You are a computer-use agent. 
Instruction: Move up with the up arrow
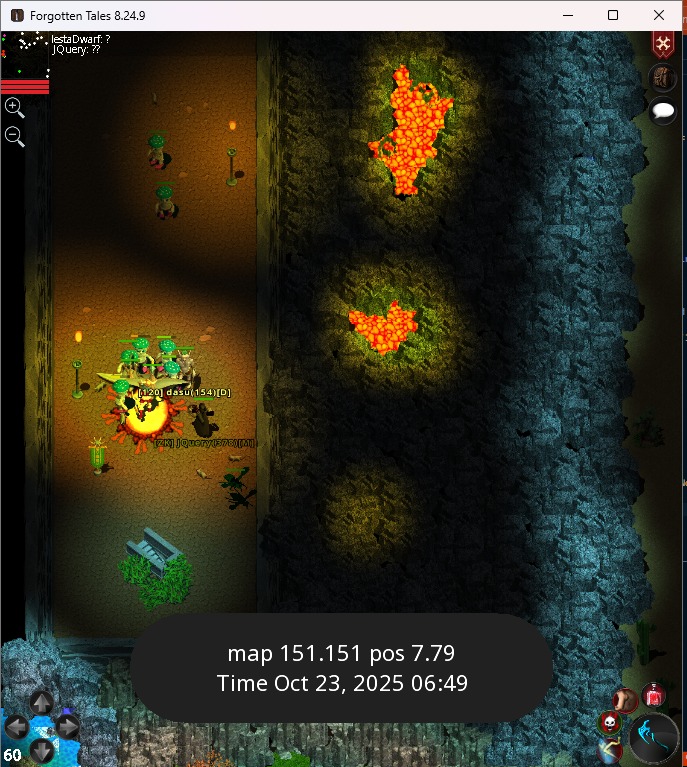point(42,701)
